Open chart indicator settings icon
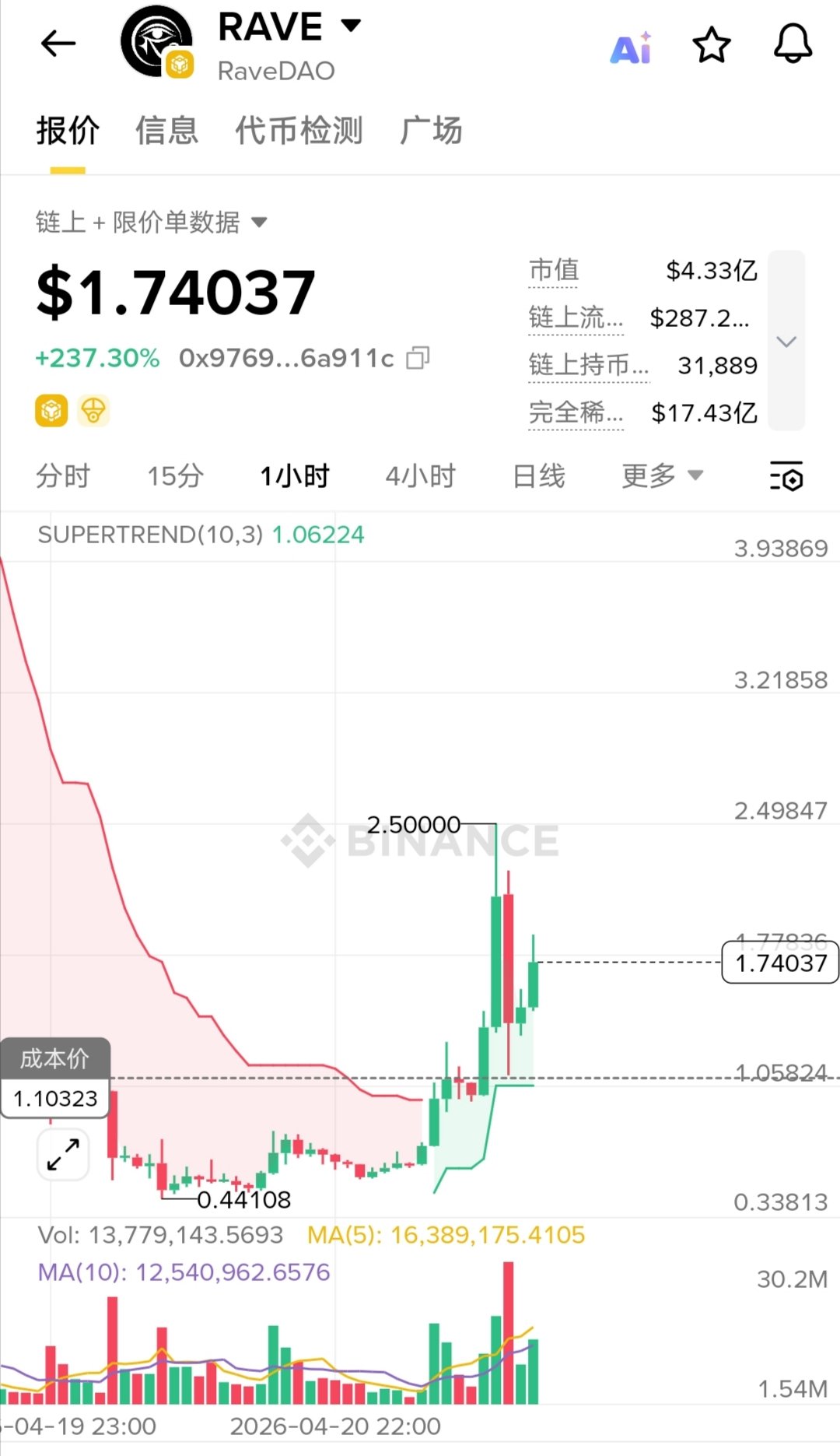This screenshot has height=1456, width=840. [786, 476]
